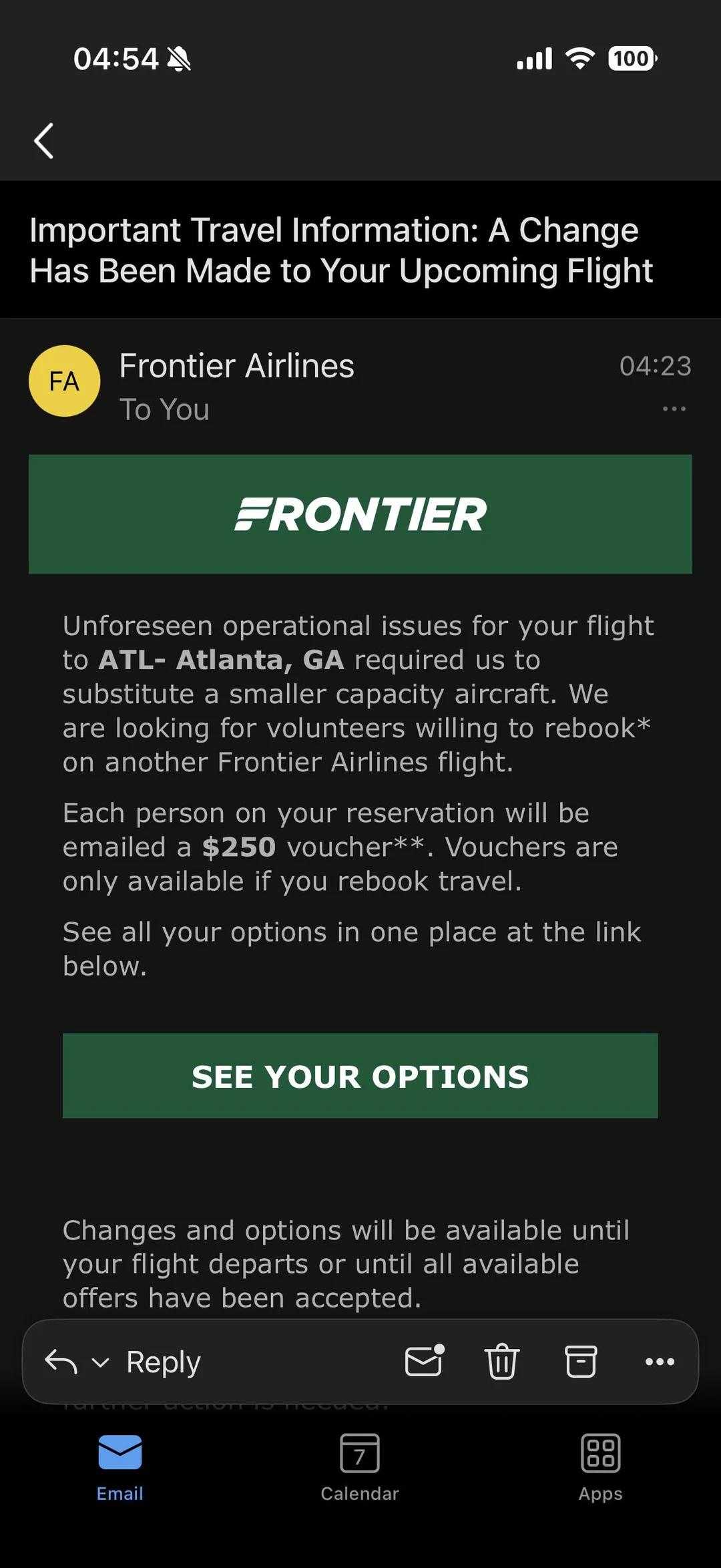
Task: Archive the message with the archive icon
Action: (581, 1361)
